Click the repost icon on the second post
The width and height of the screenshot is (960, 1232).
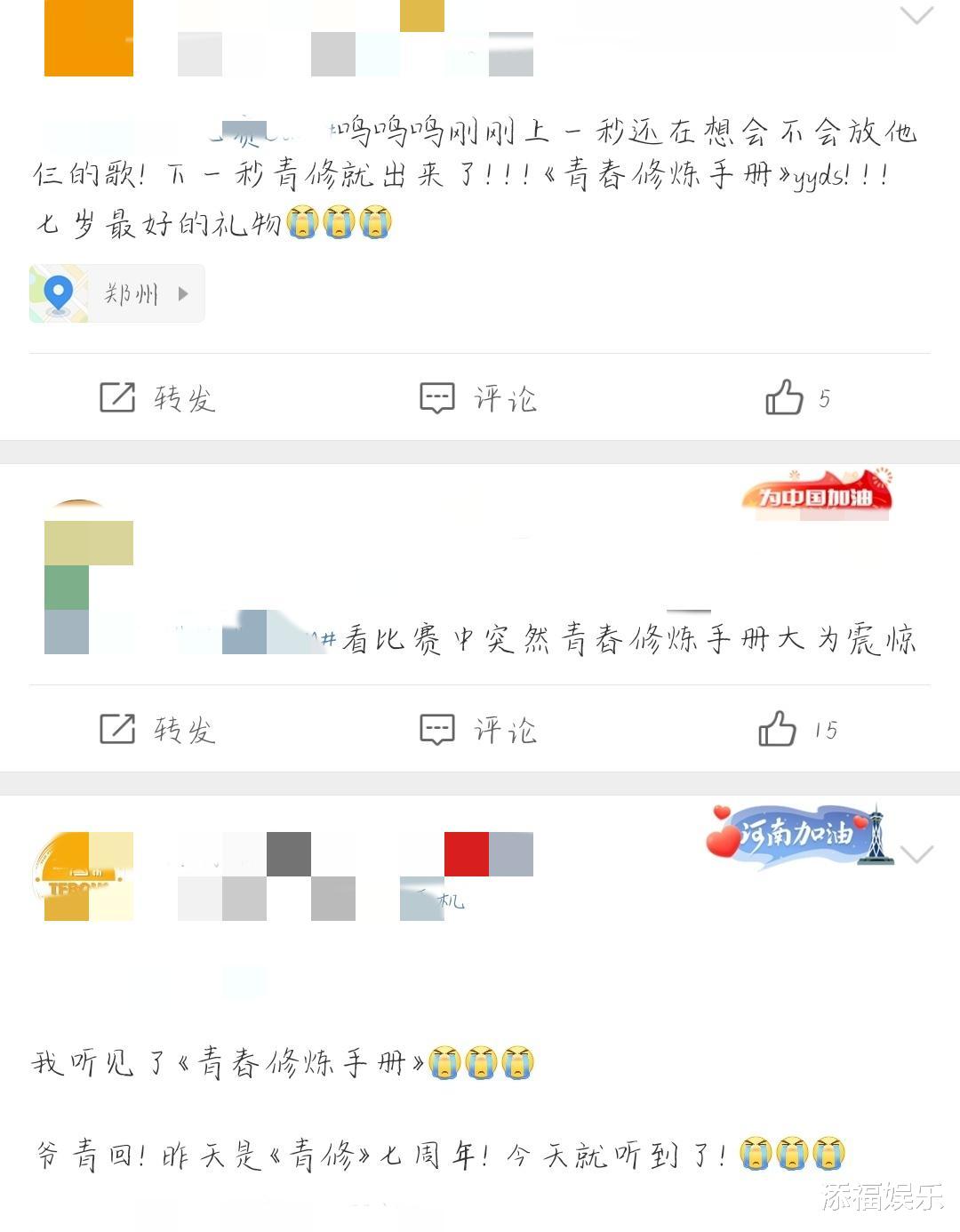click(x=116, y=731)
